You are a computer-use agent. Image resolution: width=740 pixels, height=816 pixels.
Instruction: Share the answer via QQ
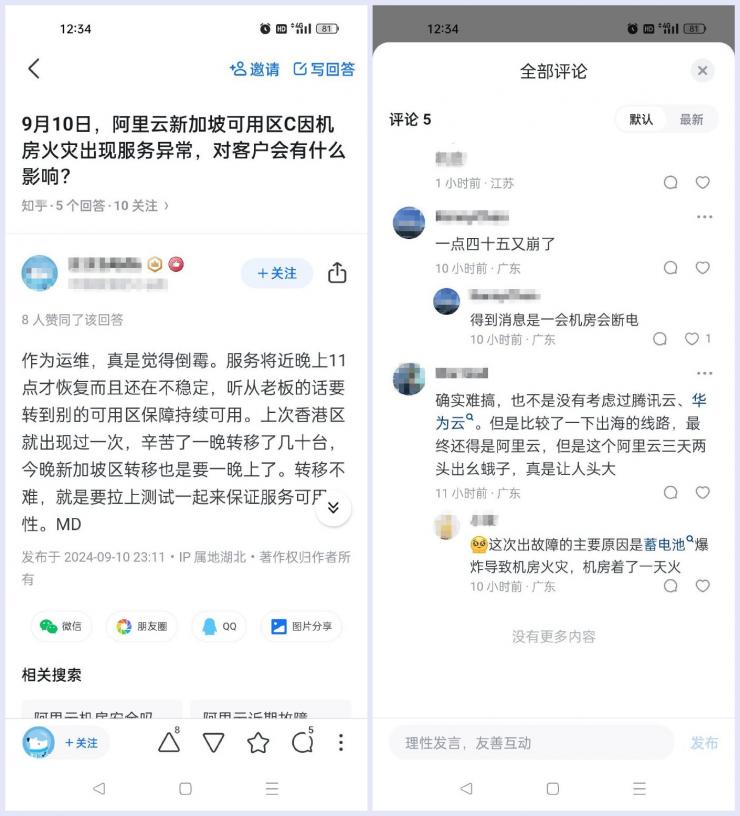[x=218, y=626]
